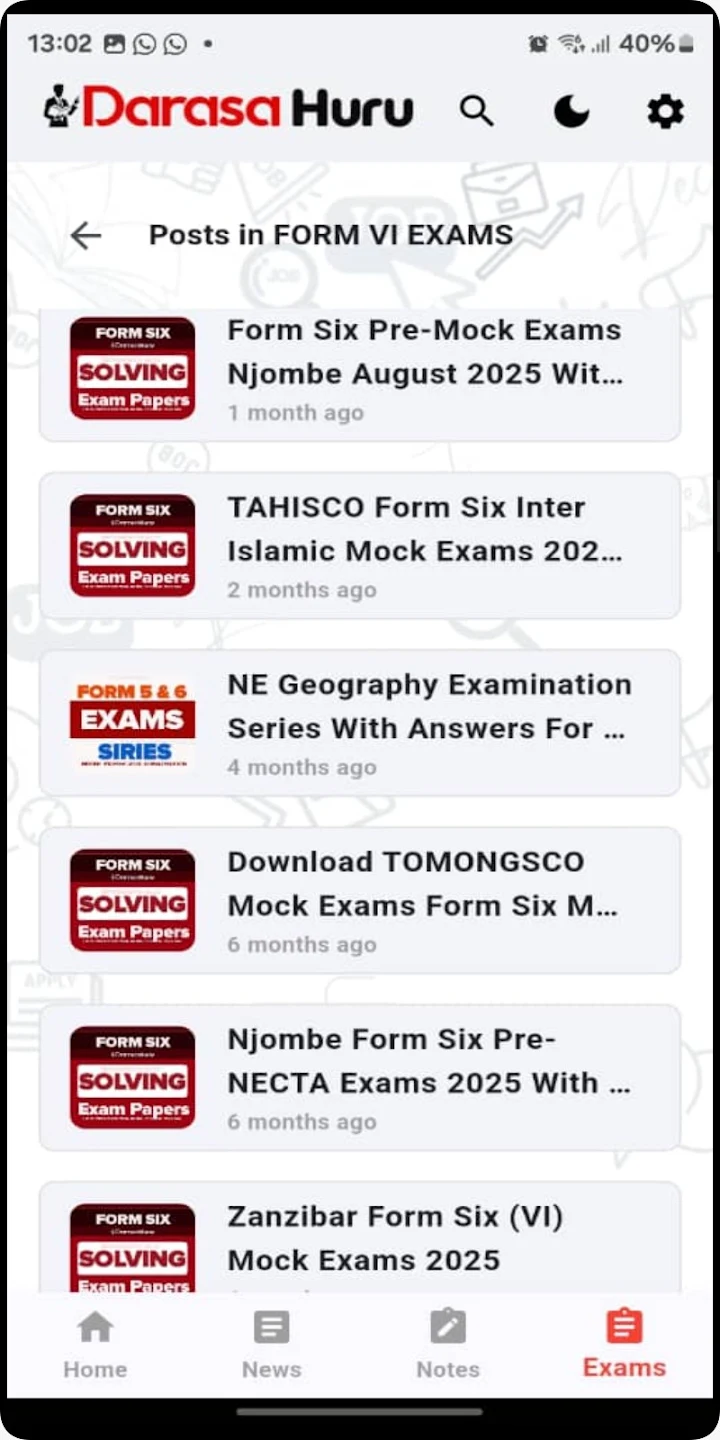Screen dimensions: 720x1440
Task: Go back from Posts in FORM VI EXAMS
Action: (87, 235)
